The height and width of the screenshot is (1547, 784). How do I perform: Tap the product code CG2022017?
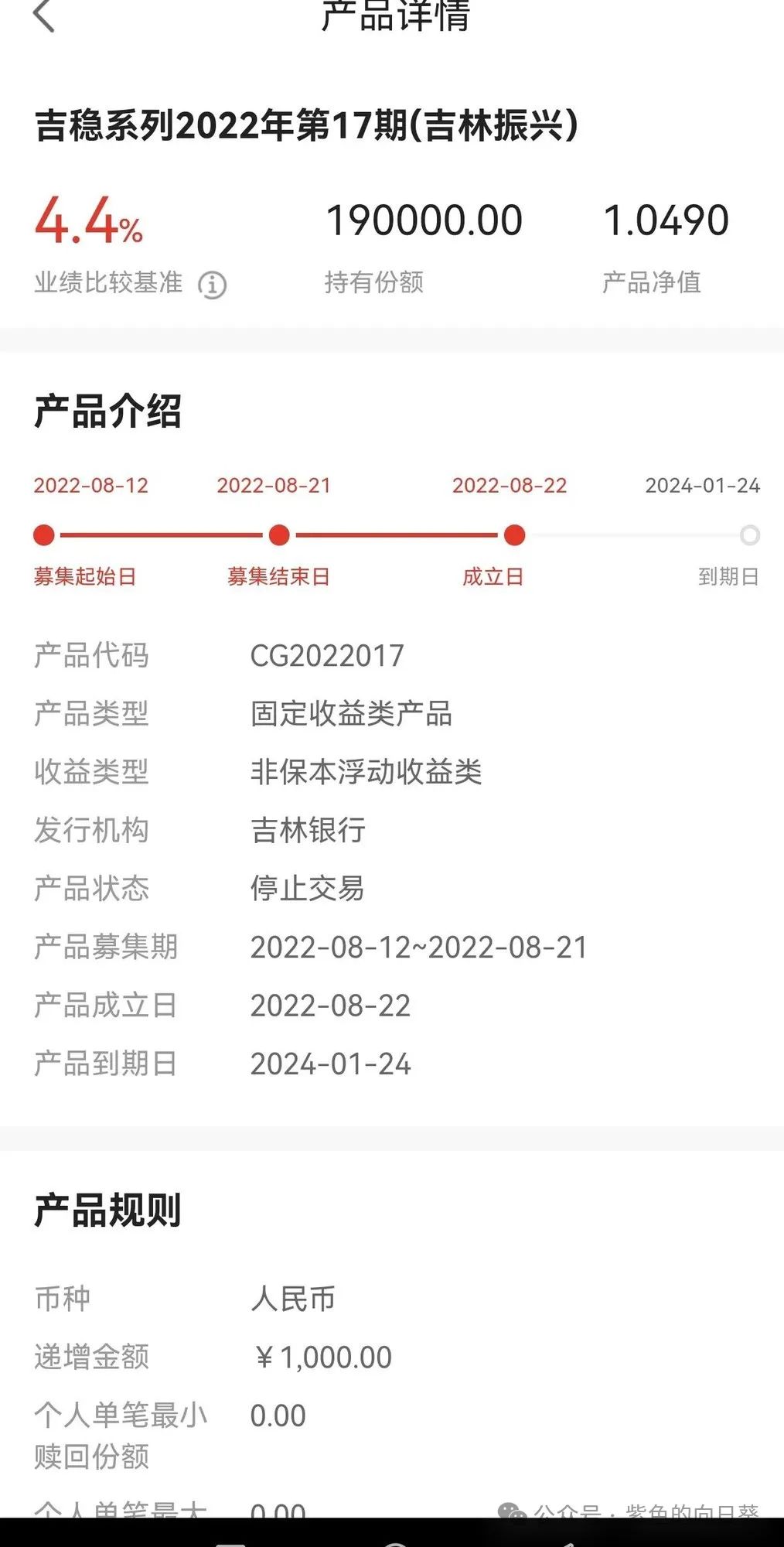pyautogui.click(x=328, y=655)
